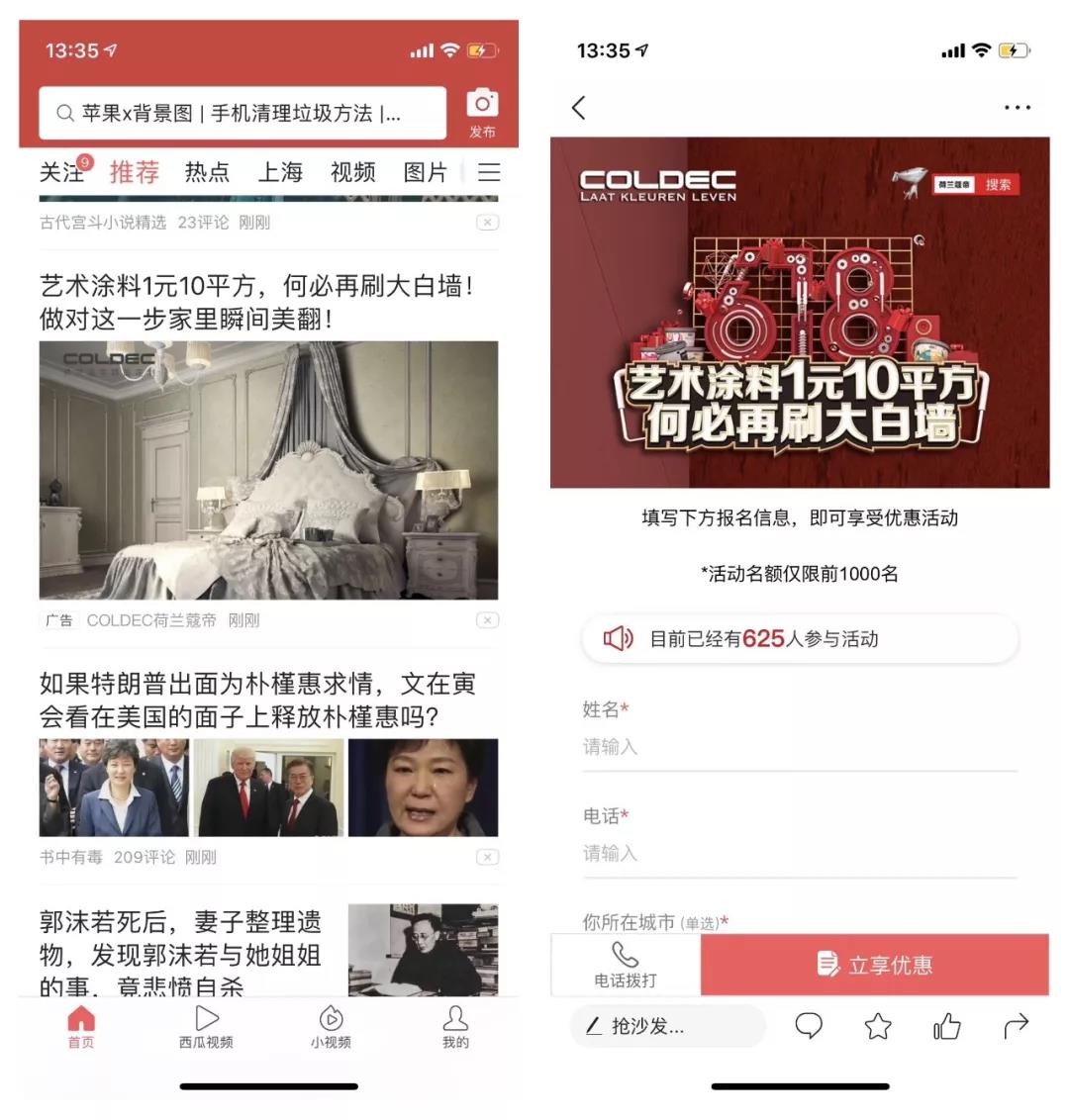Go back from the COLDEC page

[579, 108]
